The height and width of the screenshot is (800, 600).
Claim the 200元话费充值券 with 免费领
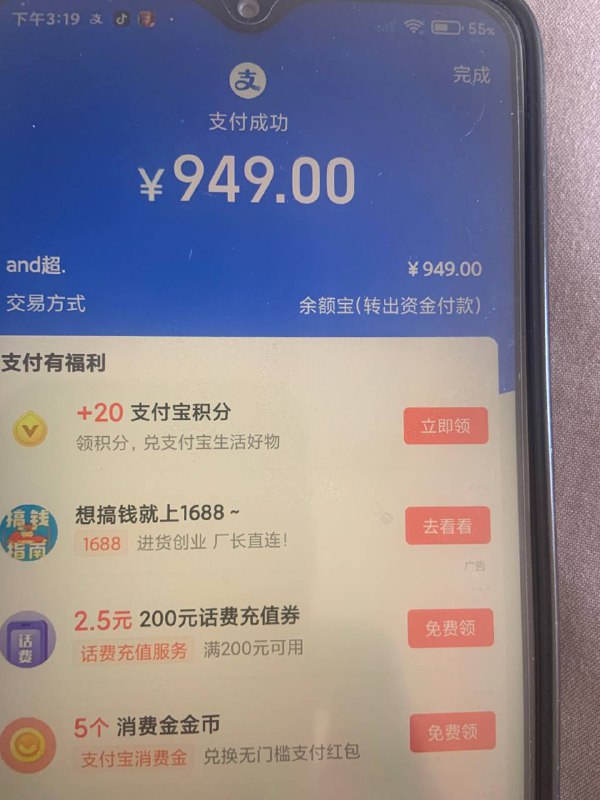click(x=452, y=628)
